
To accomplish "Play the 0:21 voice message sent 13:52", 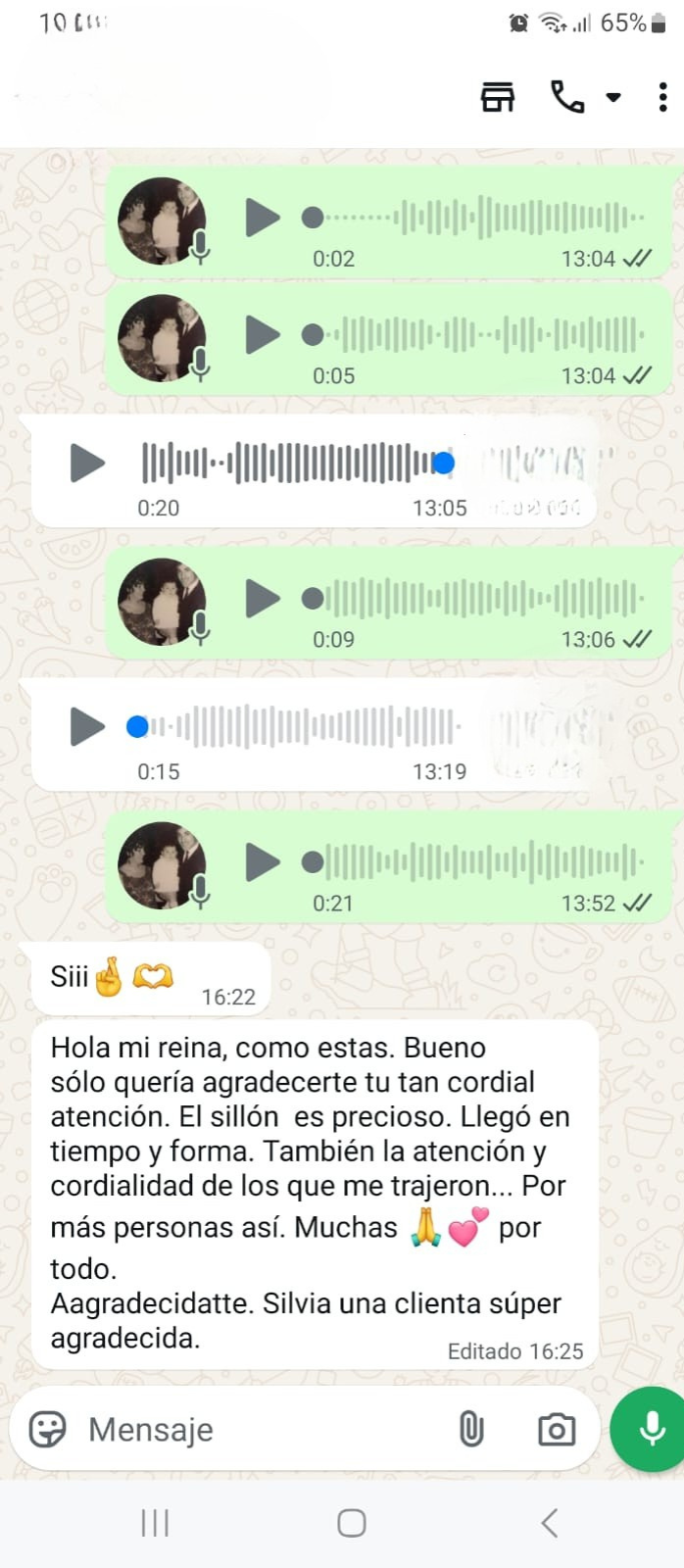I will [x=262, y=862].
